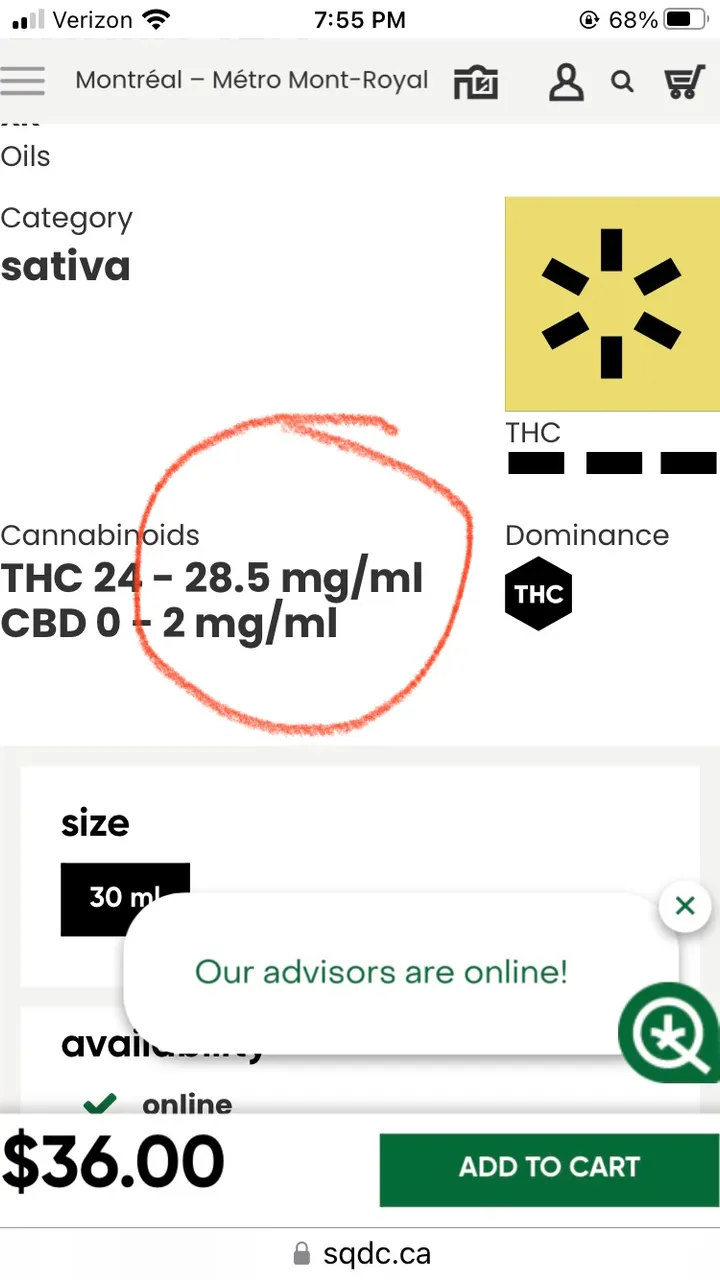
Task: Tap the search magnifier icon
Action: coord(622,83)
